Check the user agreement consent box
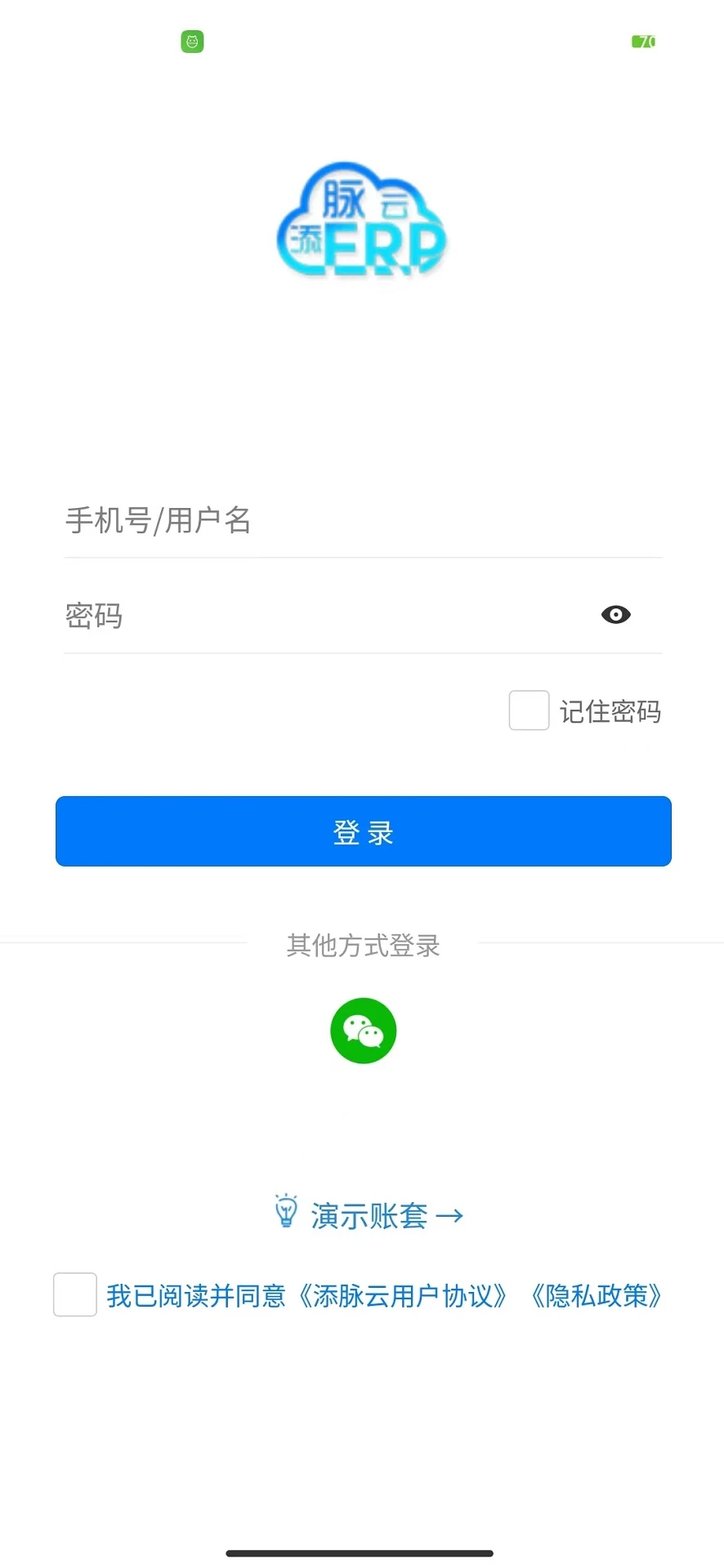Image resolution: width=724 pixels, height=1568 pixels. click(x=74, y=1294)
